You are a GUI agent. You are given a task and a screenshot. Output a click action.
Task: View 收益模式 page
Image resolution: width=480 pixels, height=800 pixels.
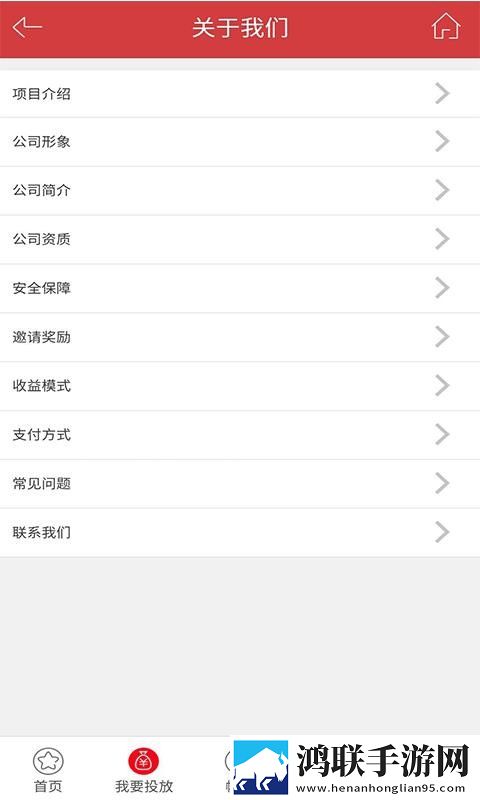240,387
